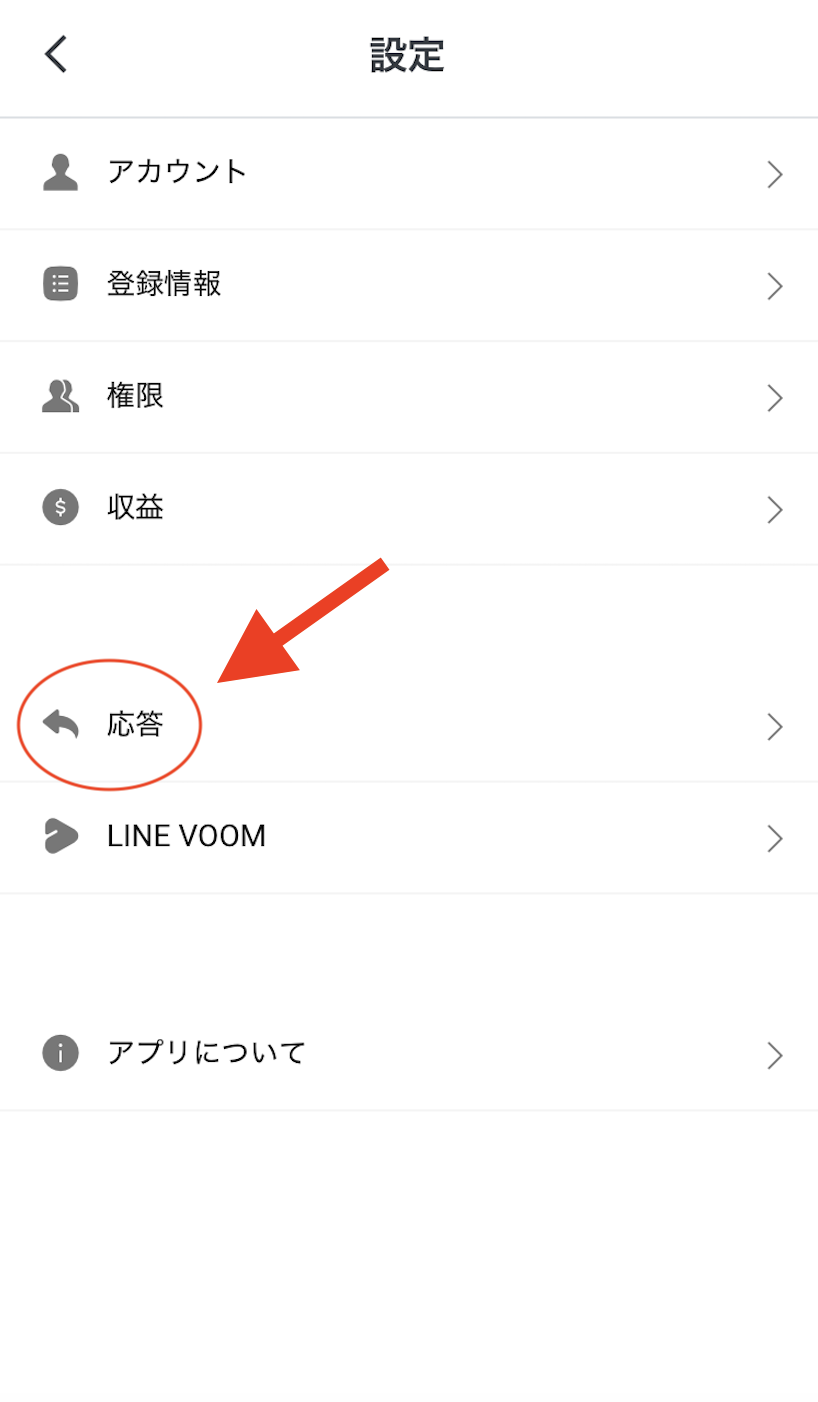Go back from the 設定 screen
818x1402 pixels.
[56, 54]
